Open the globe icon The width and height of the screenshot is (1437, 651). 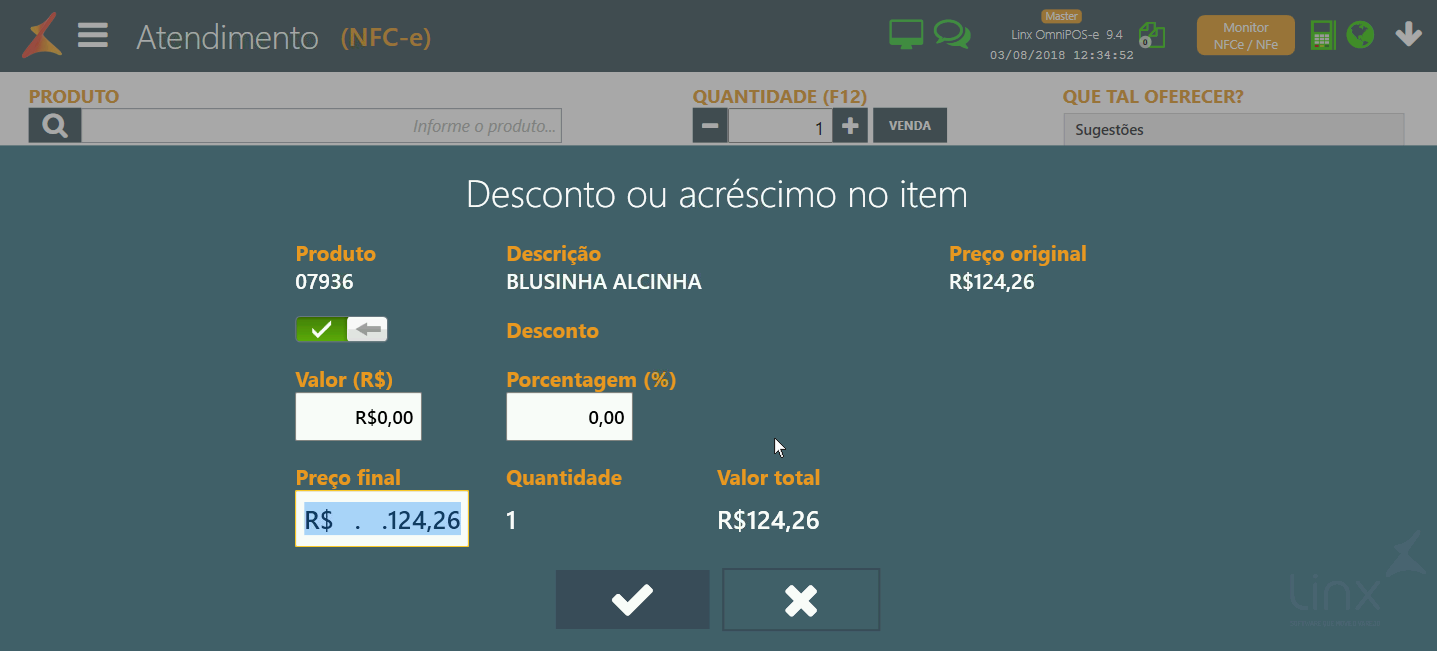point(1360,36)
